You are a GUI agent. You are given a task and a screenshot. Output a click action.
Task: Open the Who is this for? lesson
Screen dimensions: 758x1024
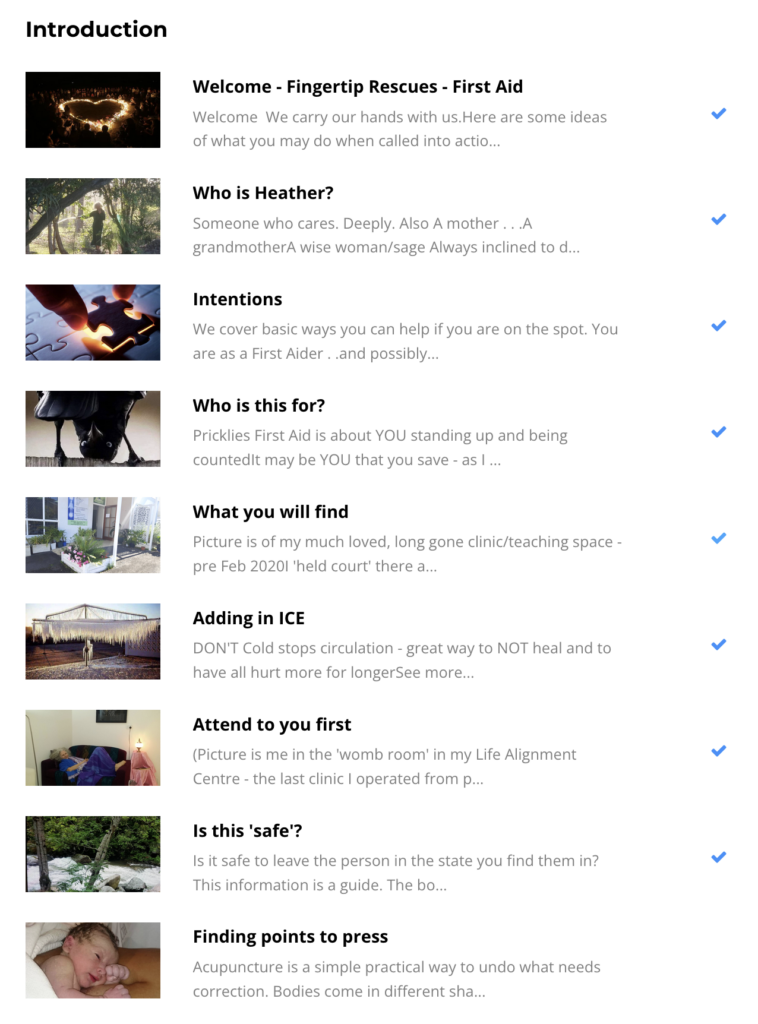click(x=258, y=405)
